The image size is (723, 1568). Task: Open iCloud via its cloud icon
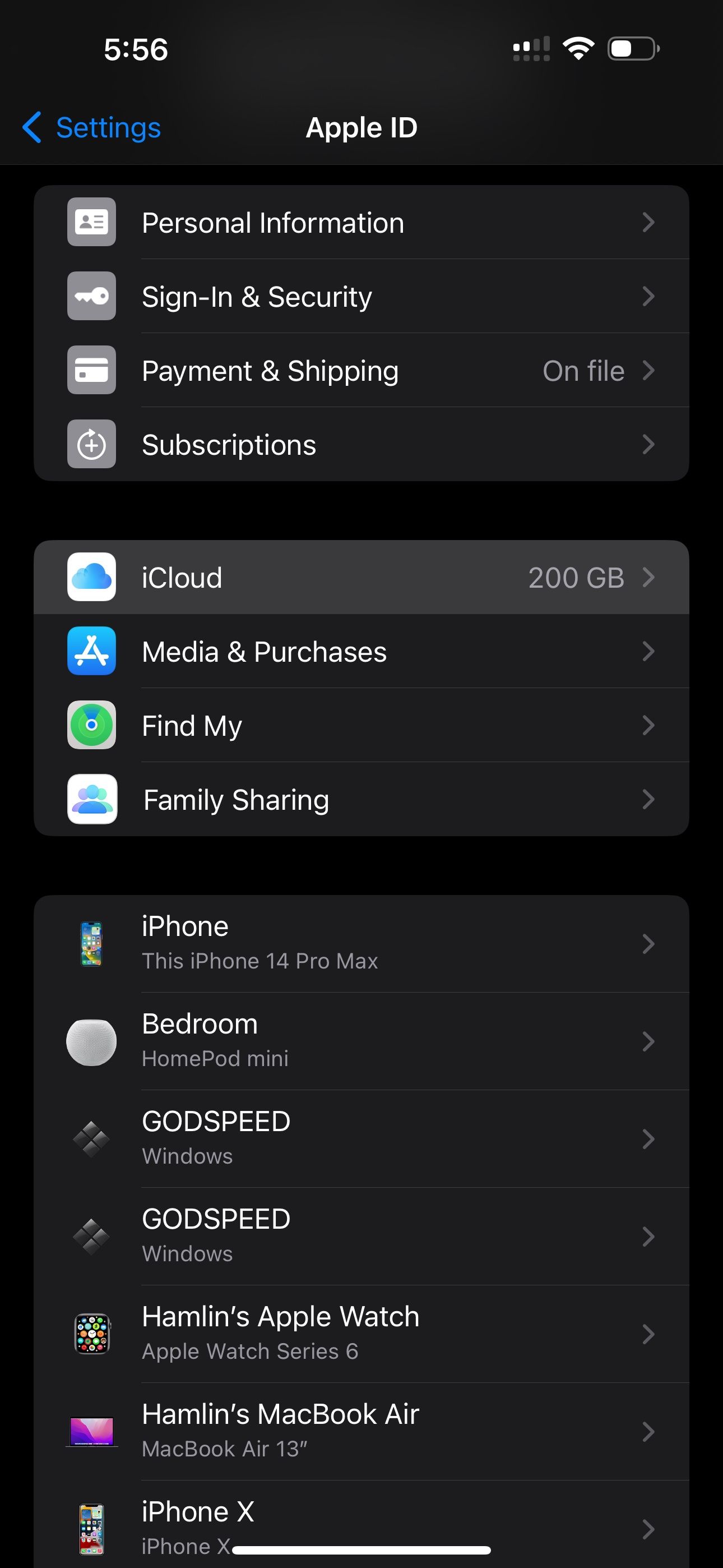[91, 577]
